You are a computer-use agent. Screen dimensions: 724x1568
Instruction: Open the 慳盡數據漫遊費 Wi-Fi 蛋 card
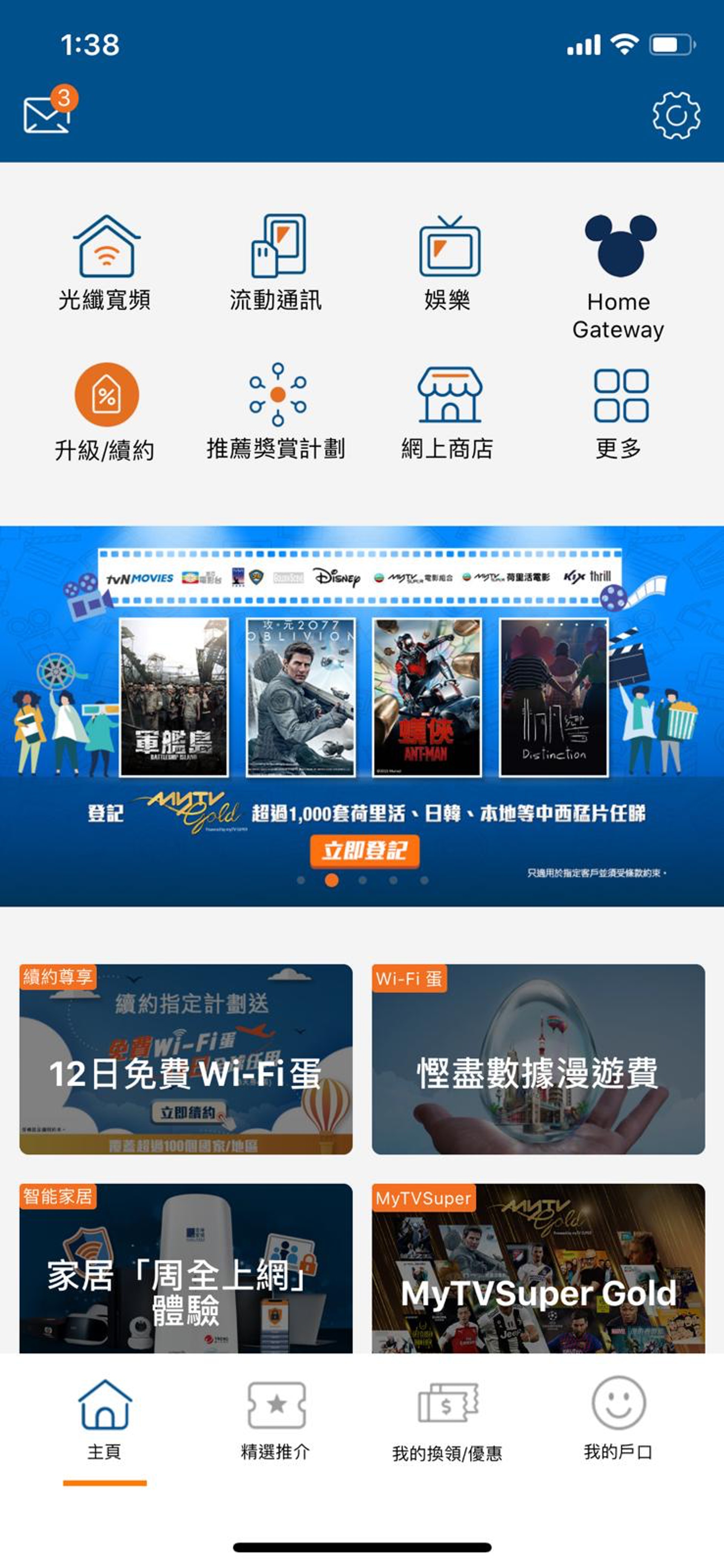pos(538,1059)
